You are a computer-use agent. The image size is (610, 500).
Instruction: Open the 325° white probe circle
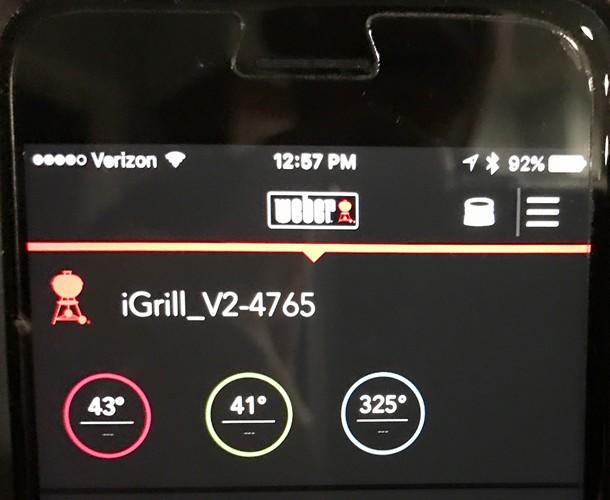click(383, 413)
